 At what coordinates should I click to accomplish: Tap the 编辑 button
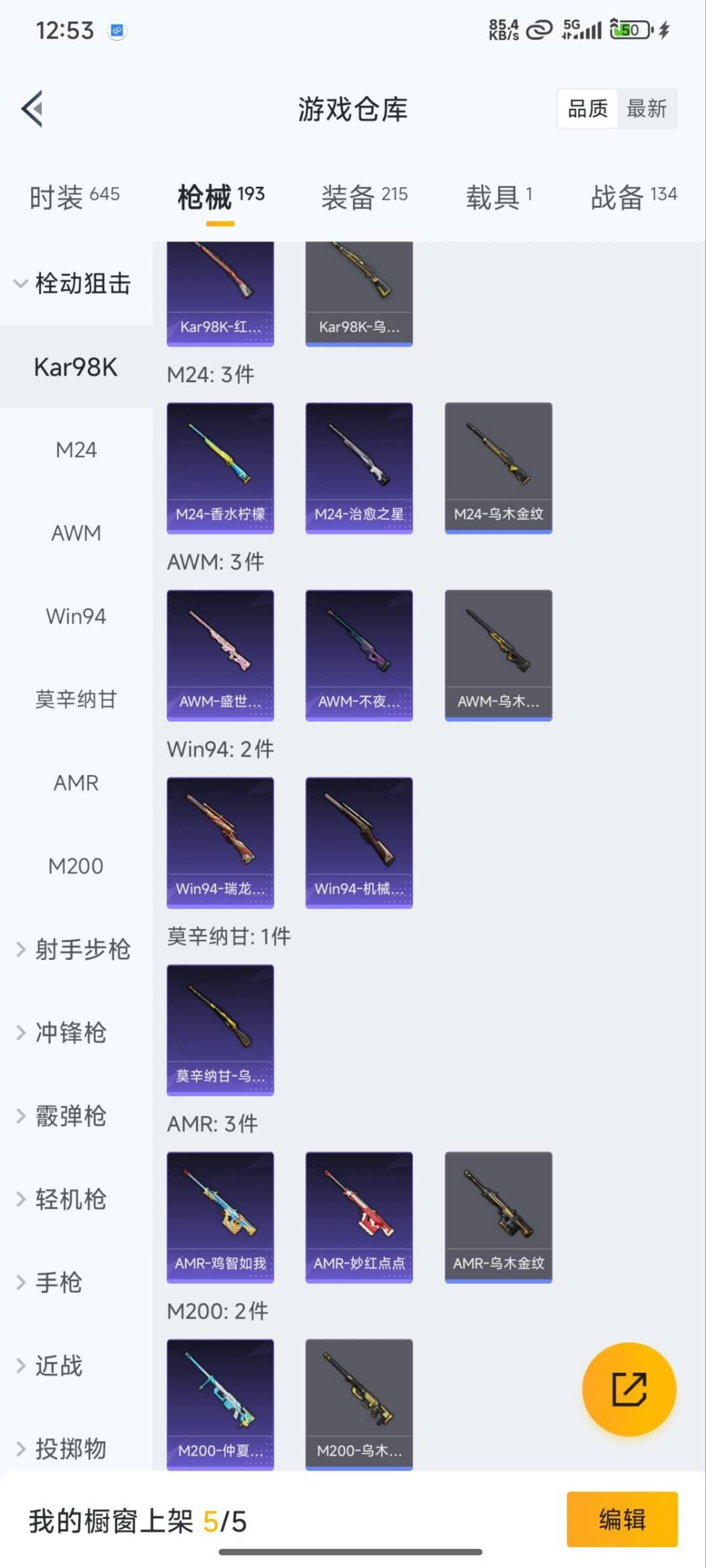point(622,1519)
